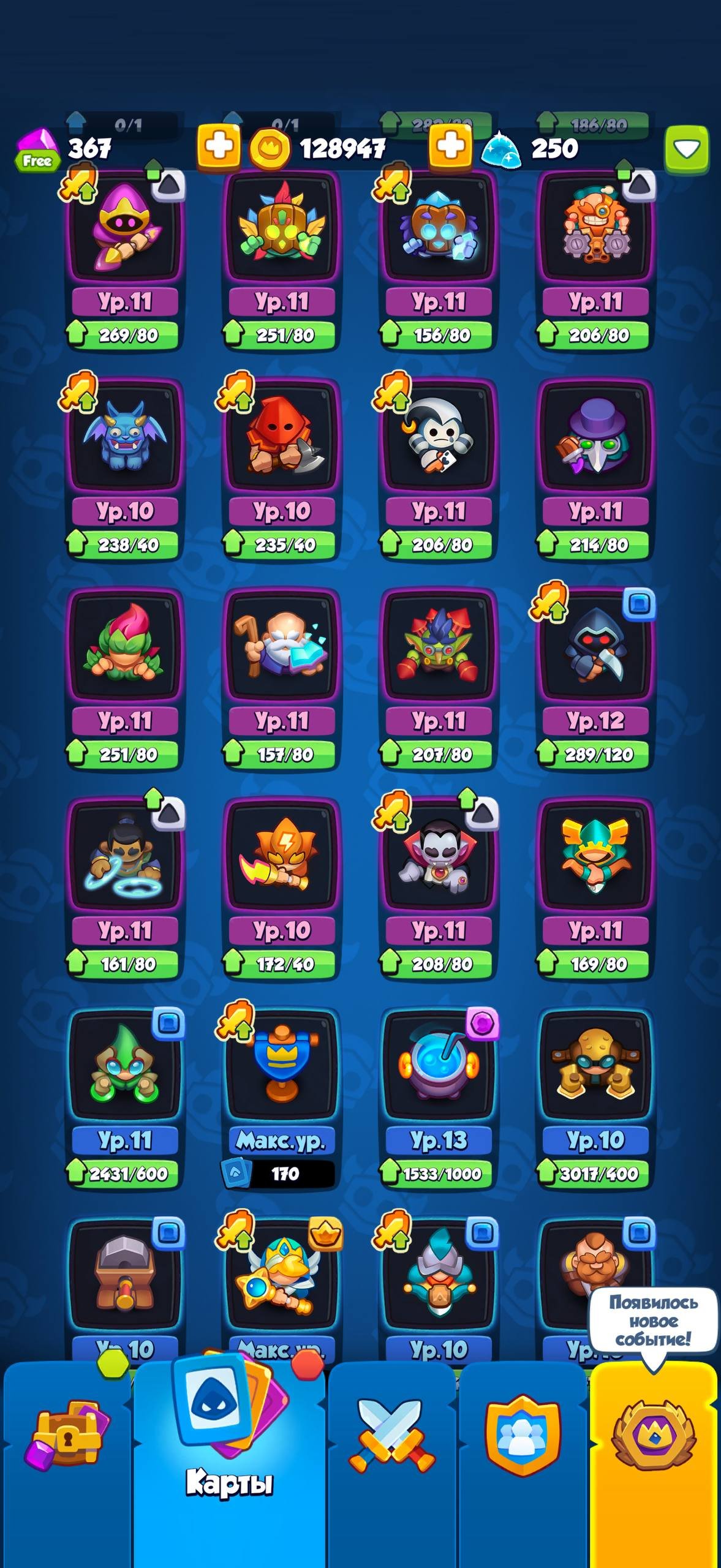721x1568 pixels.
Task: Open the max-level banner card with 170
Action: tap(282, 1067)
